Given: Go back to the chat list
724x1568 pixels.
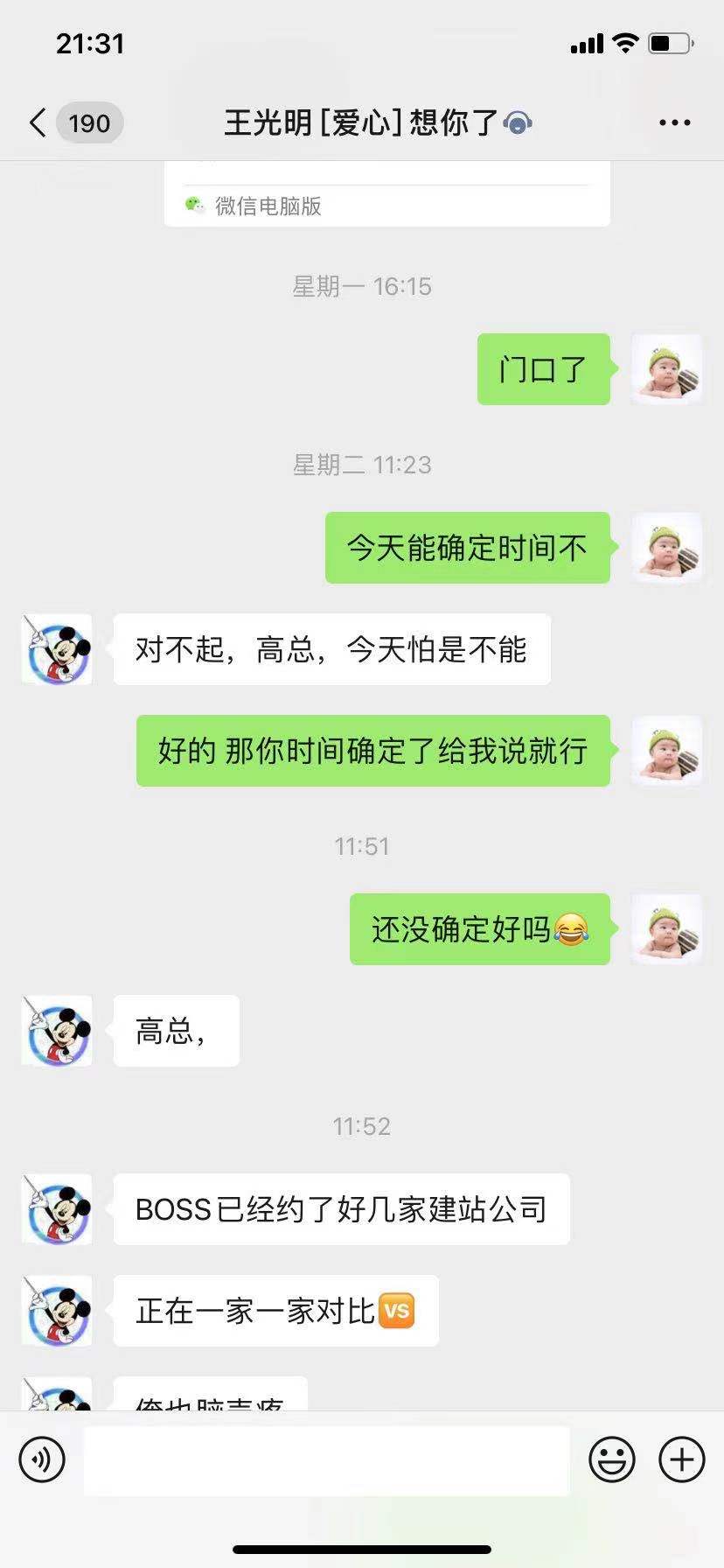Looking at the screenshot, I should [38, 123].
